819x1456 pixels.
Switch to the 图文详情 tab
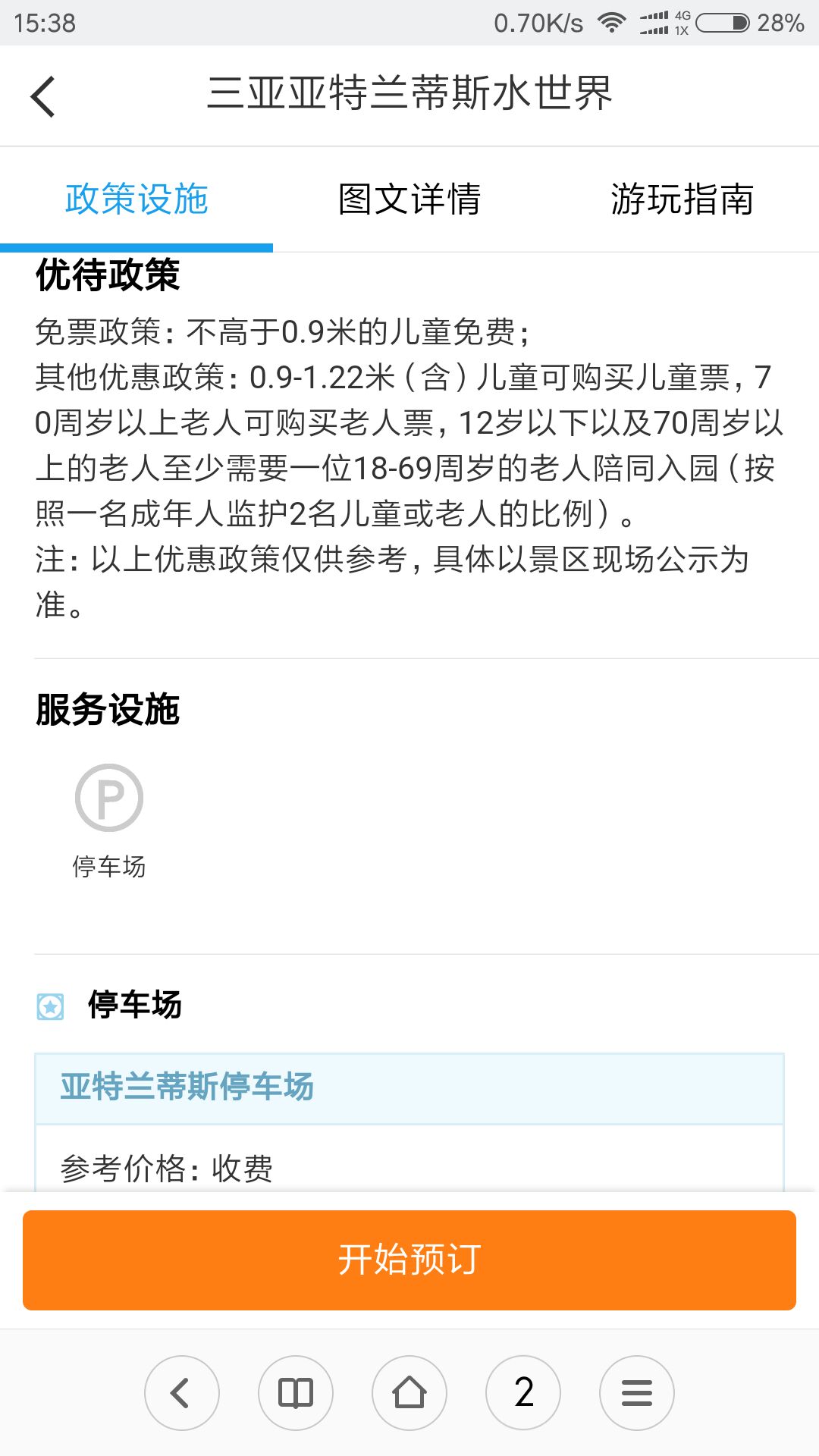pos(409,199)
